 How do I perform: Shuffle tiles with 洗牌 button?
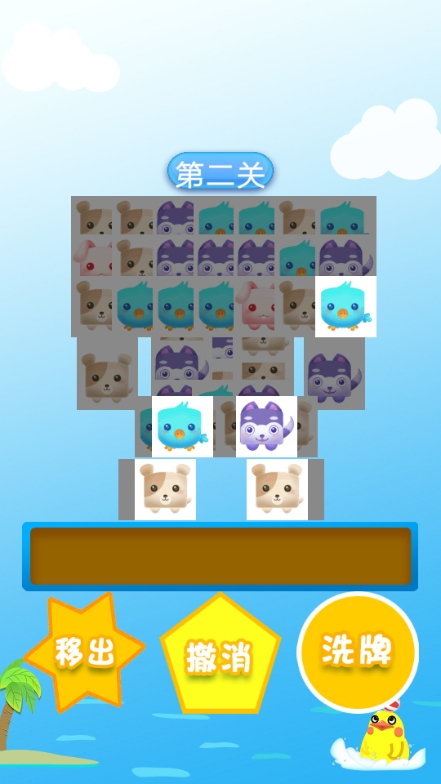[358, 652]
